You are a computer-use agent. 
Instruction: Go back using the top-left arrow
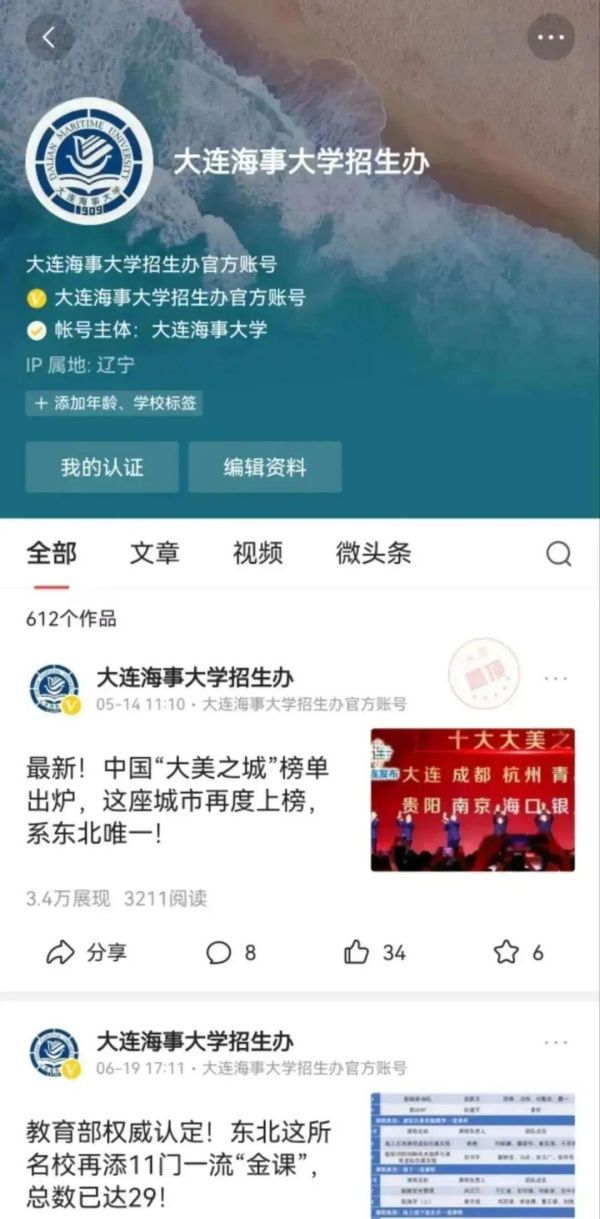click(49, 38)
